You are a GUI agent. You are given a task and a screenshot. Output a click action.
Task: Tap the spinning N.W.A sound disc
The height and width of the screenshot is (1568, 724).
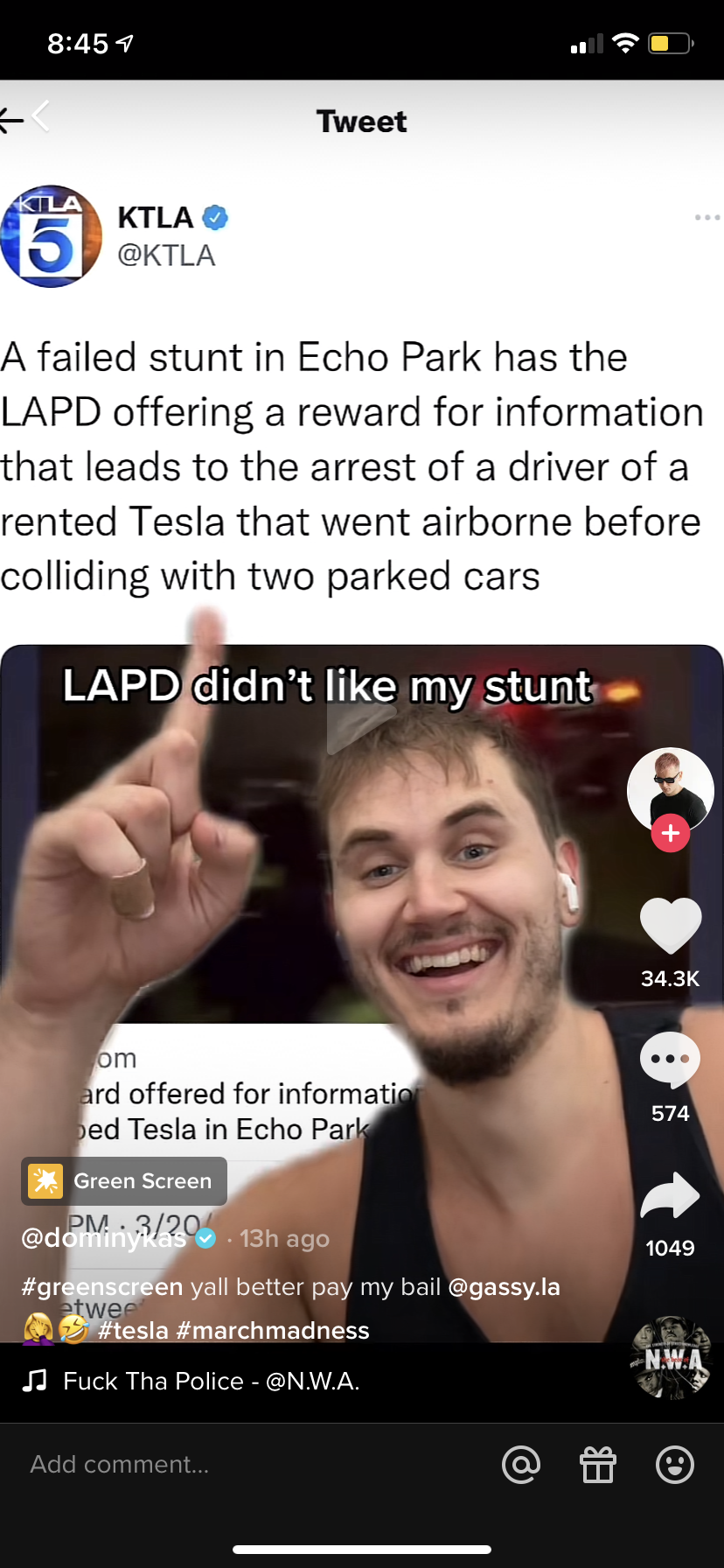[672, 1359]
